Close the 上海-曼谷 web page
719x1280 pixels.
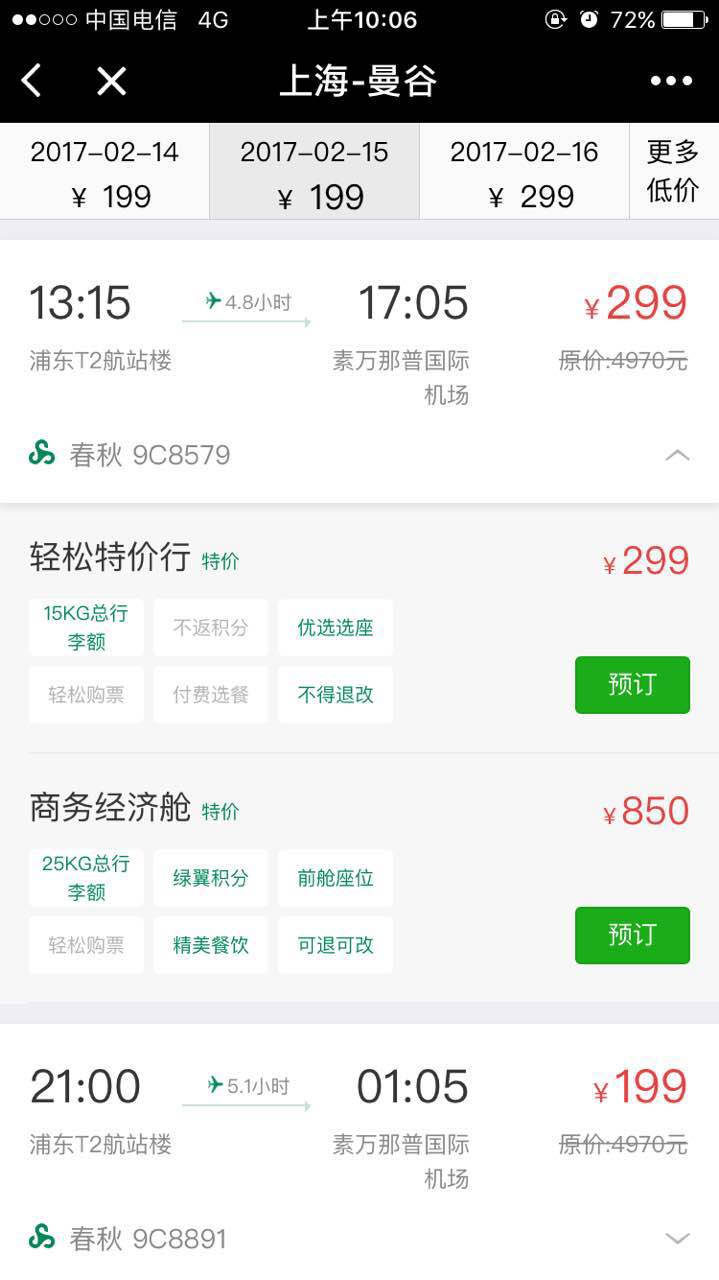pos(111,81)
